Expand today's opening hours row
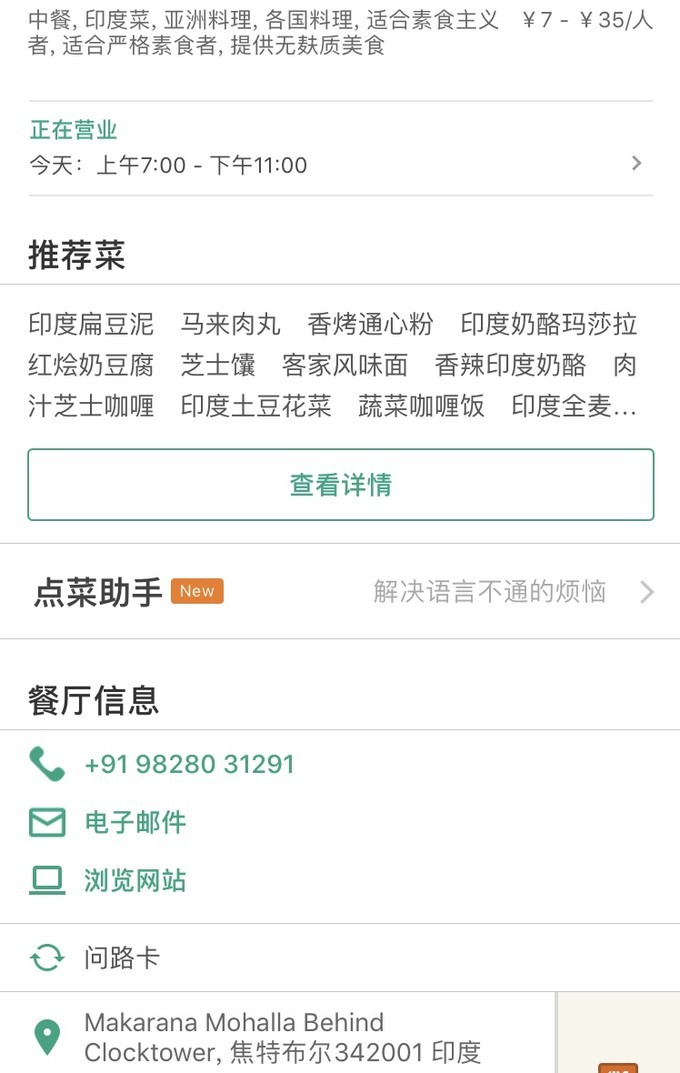The image size is (680, 1073). 340,163
